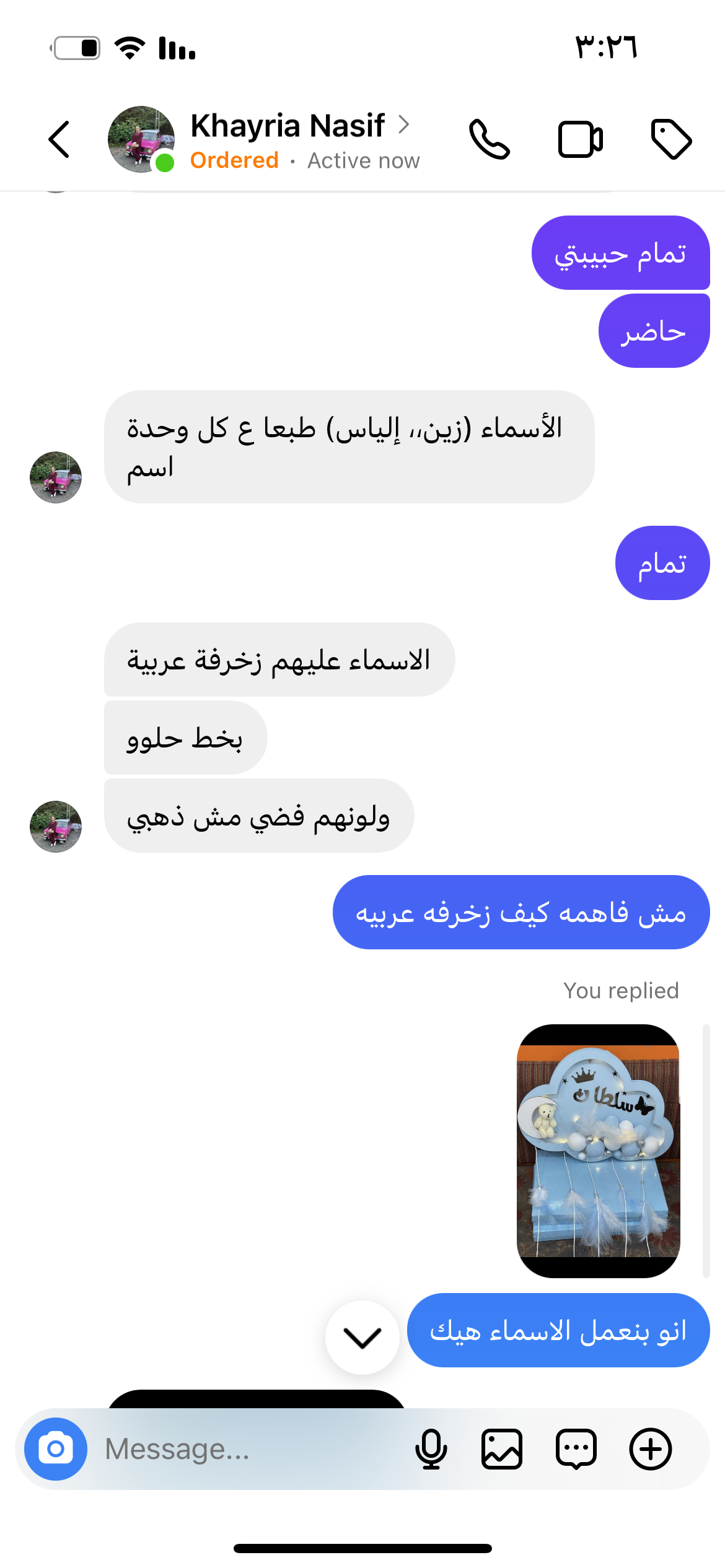This screenshot has width=725, height=1568.
Task: Open more options with the plus icon
Action: tap(650, 1449)
